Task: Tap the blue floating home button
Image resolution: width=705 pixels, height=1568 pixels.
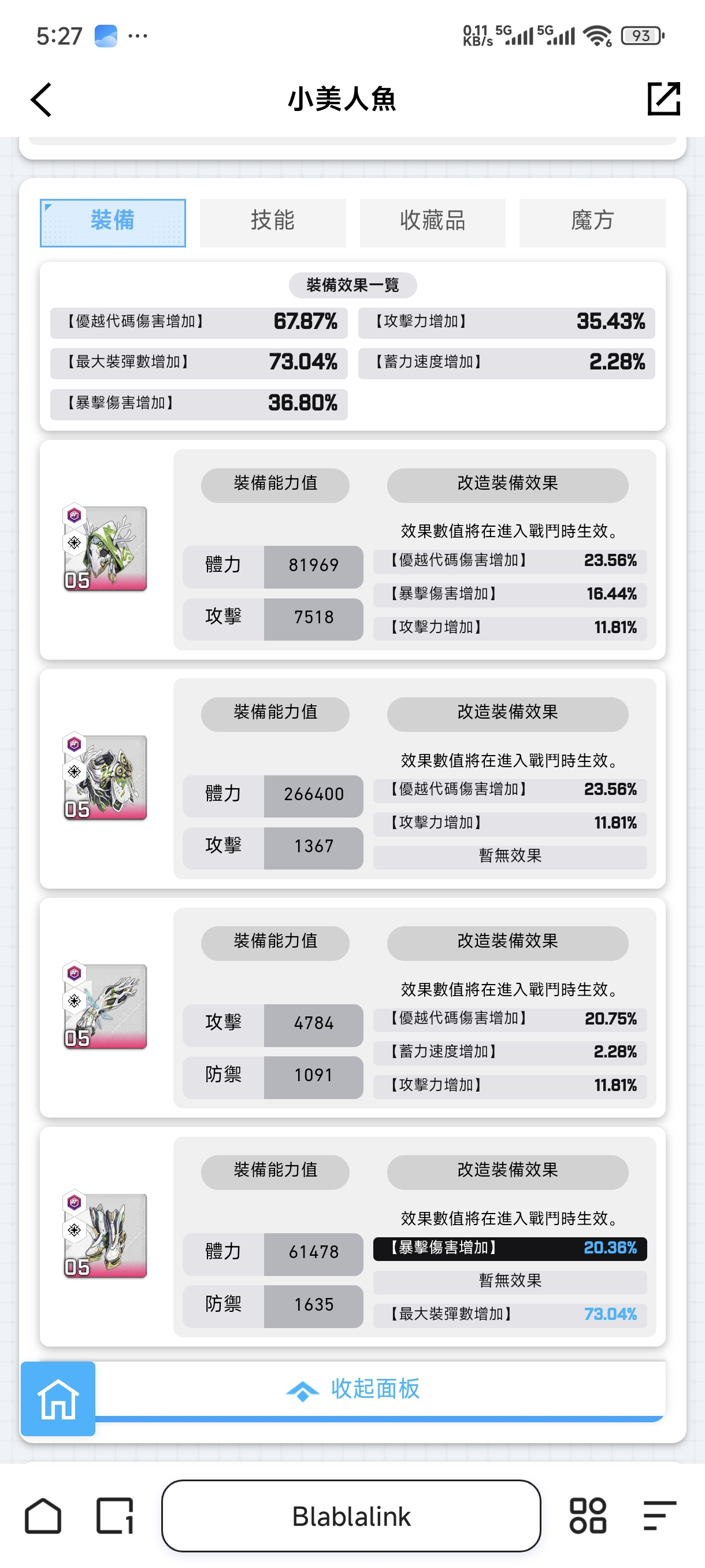Action: 58,1397
